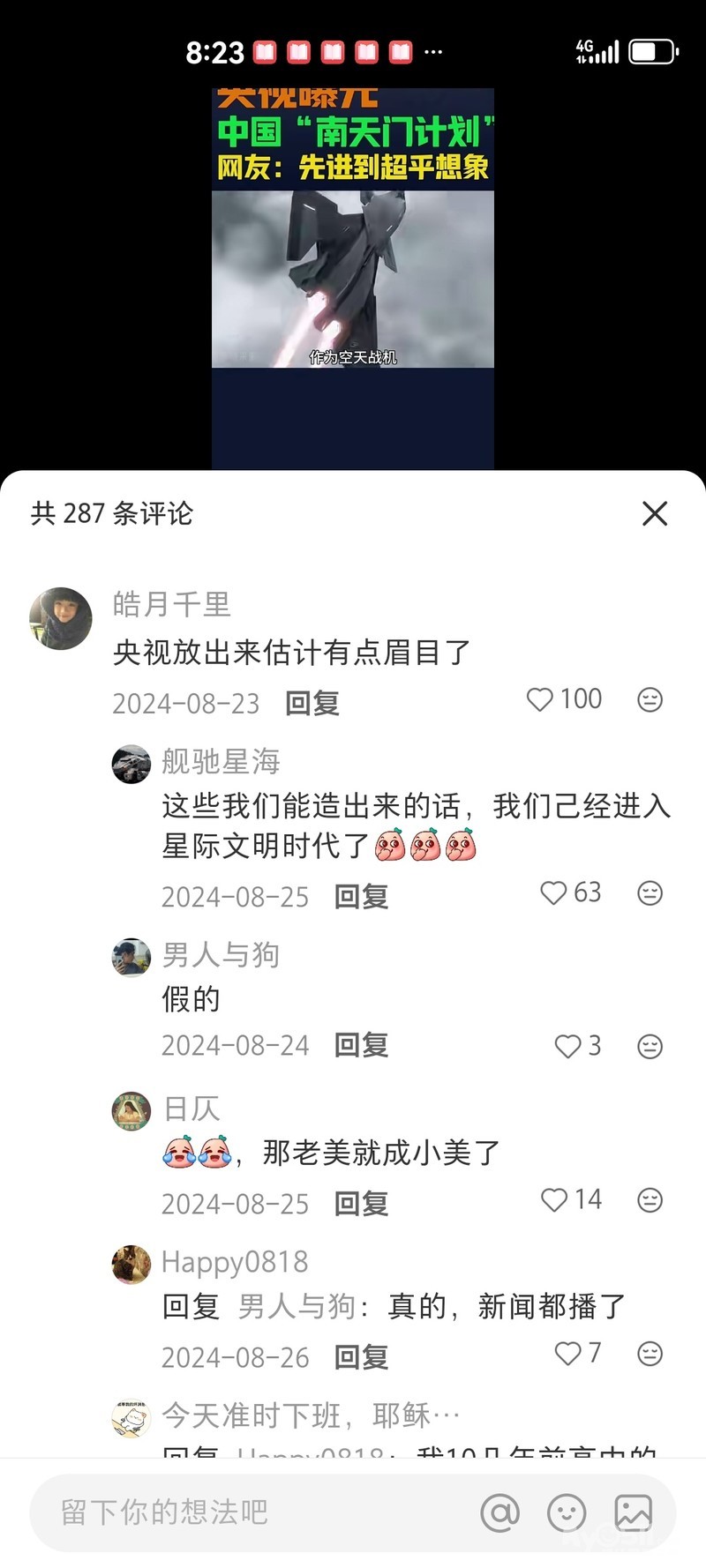706x1568 pixels.
Task: Open 皓月千里's profile avatar
Action: coord(61,619)
